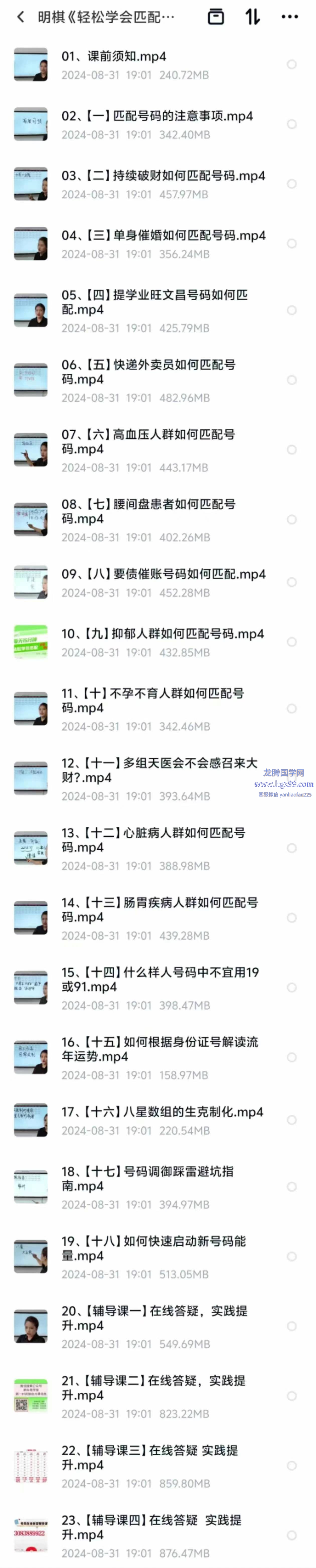This screenshot has height=1568, width=316.
Task: Select the circle for 10 抑郁人群 video
Action: click(x=292, y=642)
